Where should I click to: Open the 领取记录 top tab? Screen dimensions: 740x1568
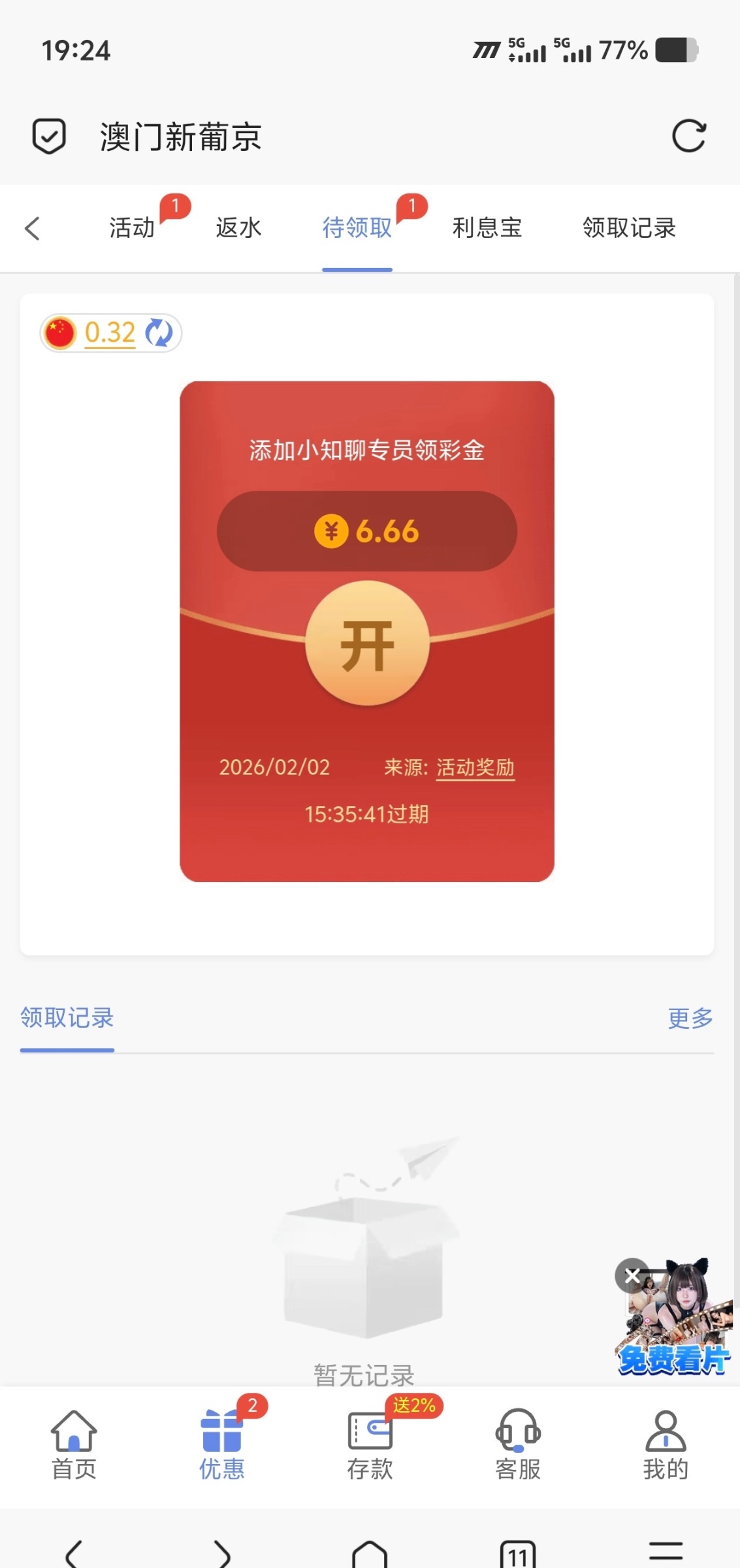click(629, 228)
